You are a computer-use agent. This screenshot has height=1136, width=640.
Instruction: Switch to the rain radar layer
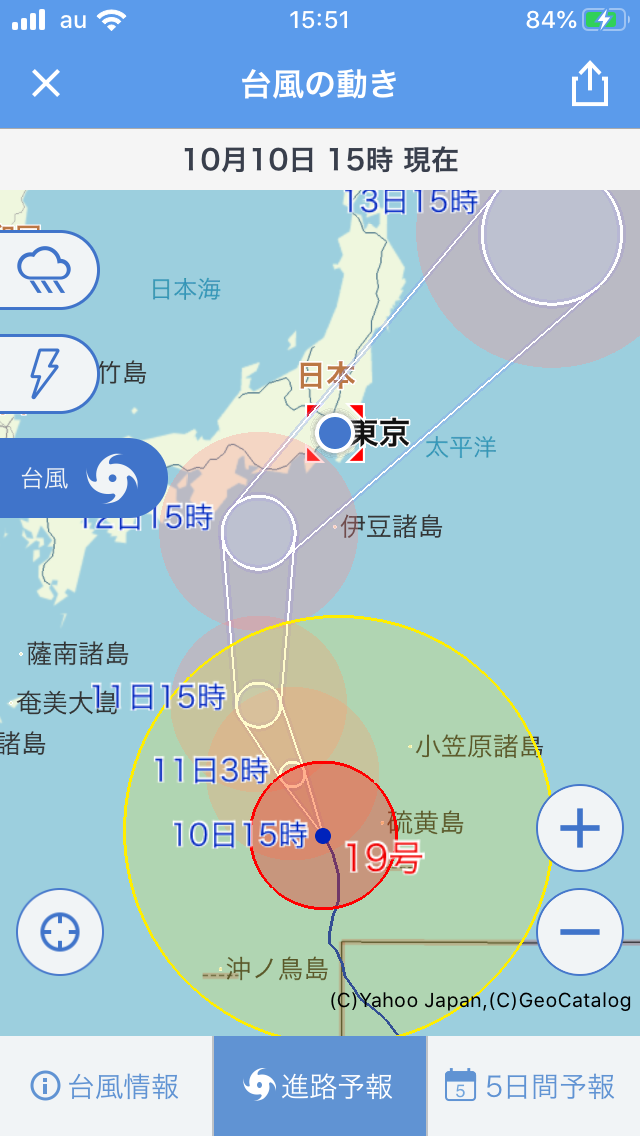pos(45,270)
